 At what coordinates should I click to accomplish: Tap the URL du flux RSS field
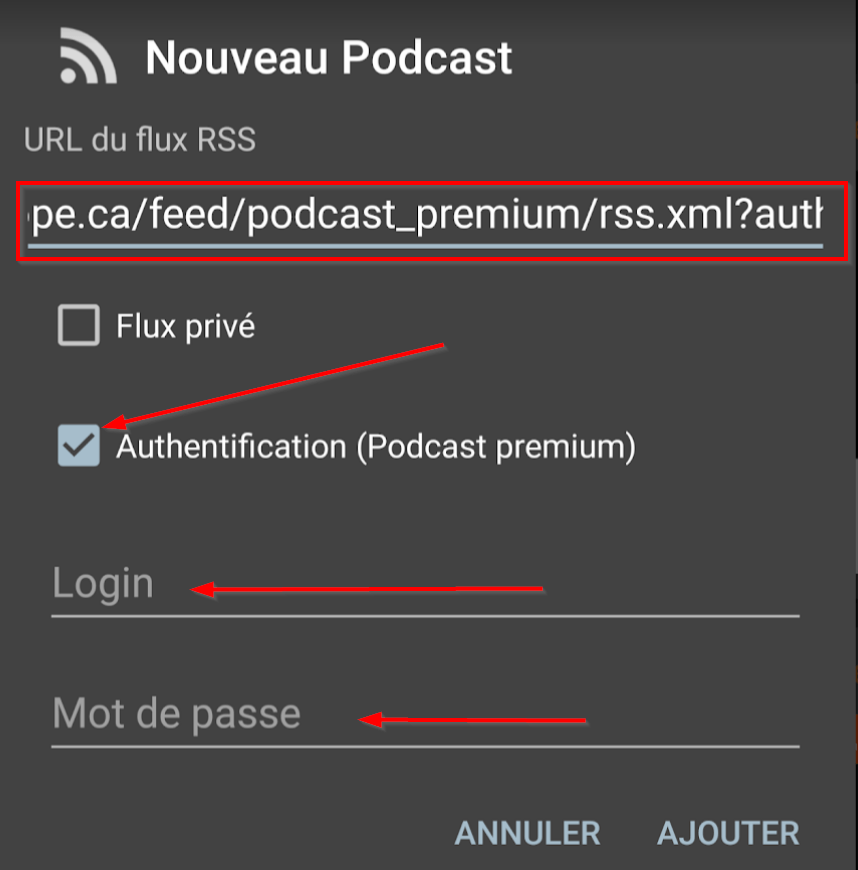coord(427,215)
